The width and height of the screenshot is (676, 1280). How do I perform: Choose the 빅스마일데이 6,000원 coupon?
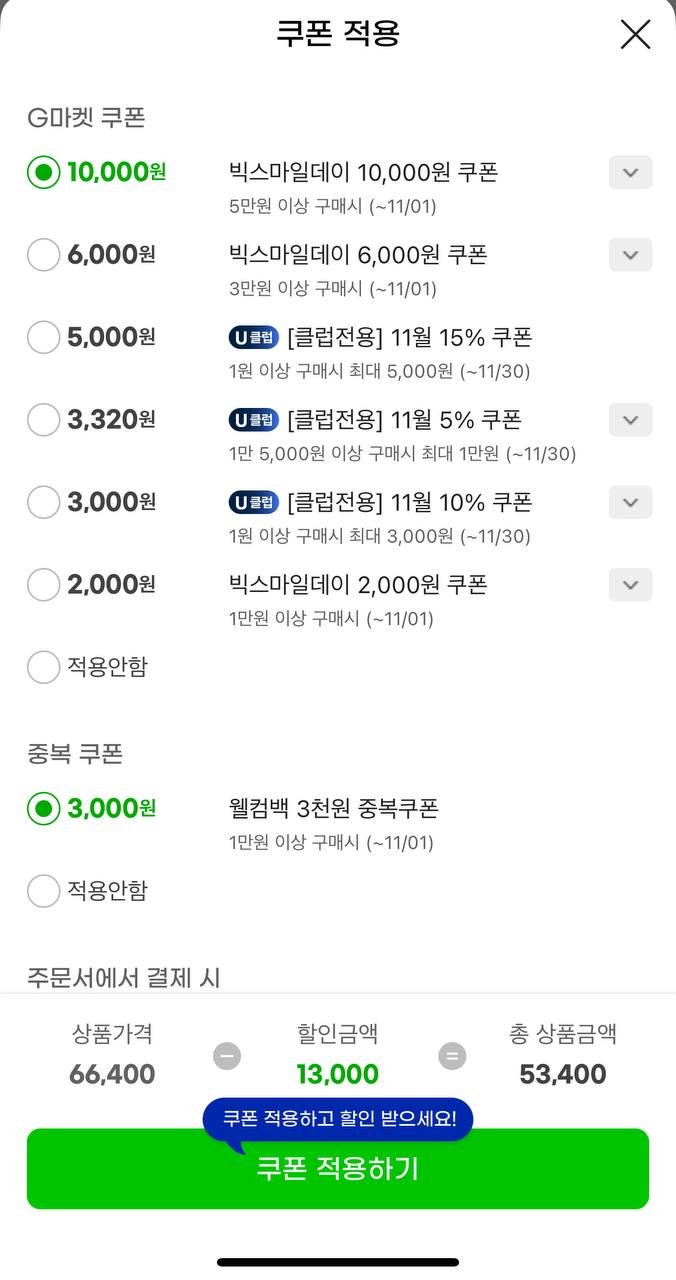(43, 255)
